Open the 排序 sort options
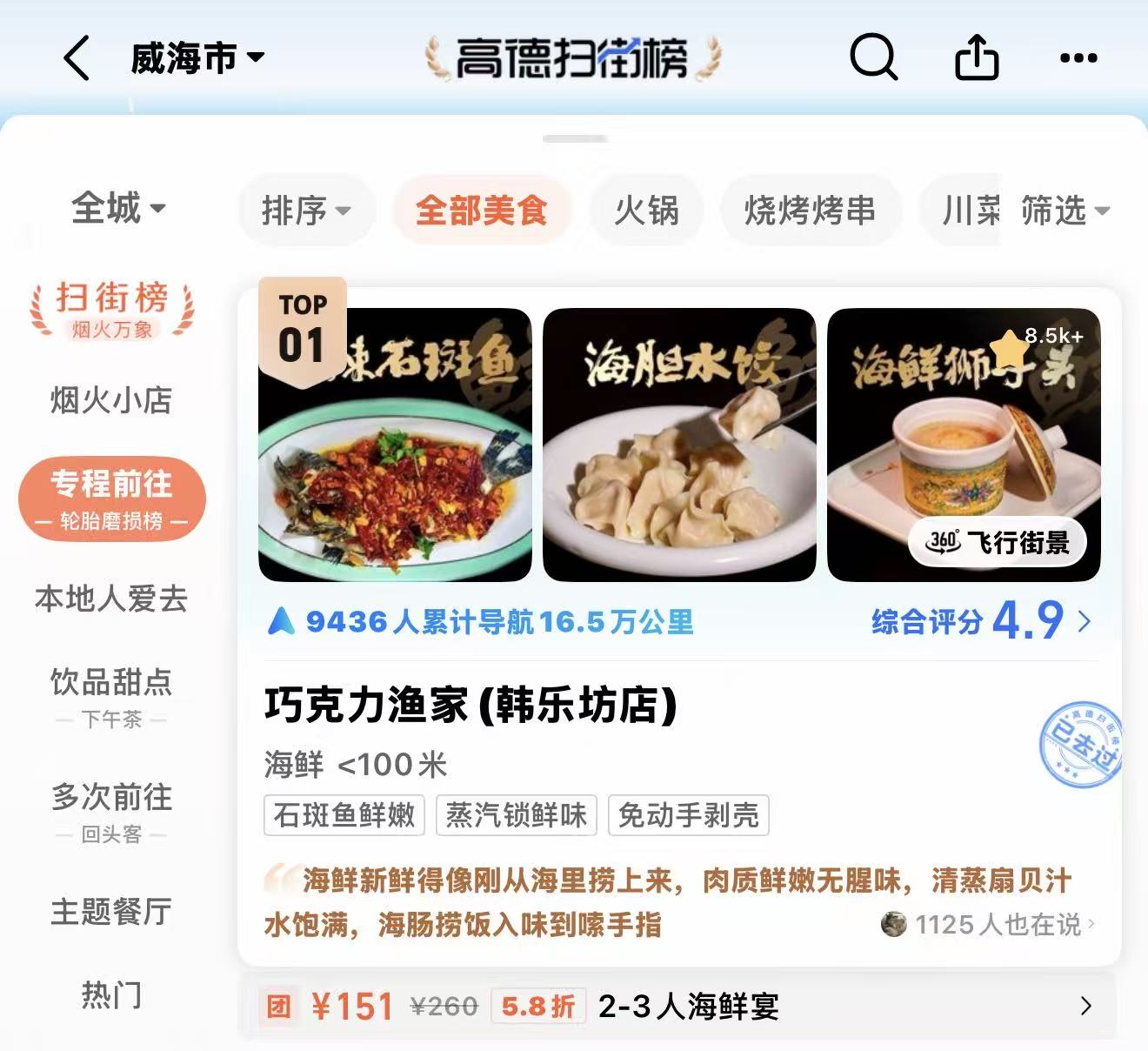 [306, 211]
